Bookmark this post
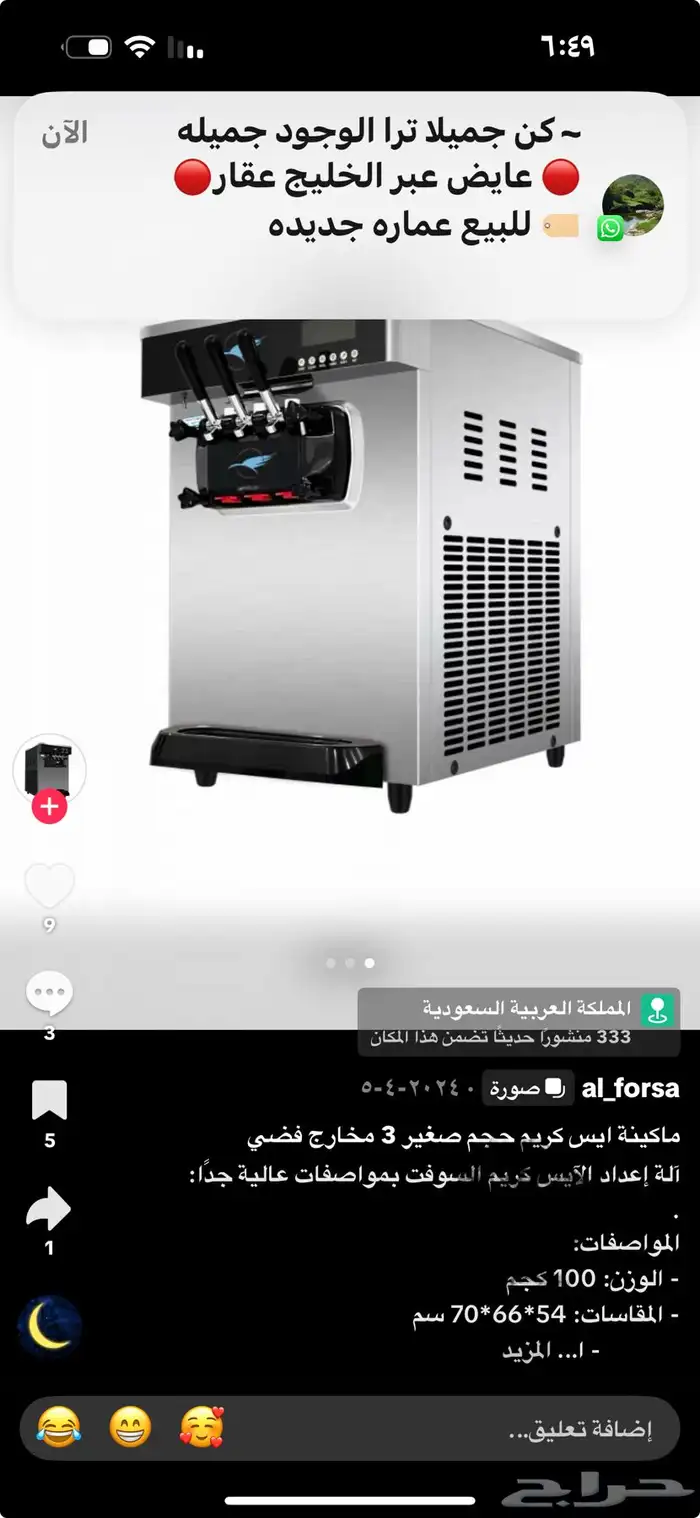700x1518 pixels. pos(49,1100)
